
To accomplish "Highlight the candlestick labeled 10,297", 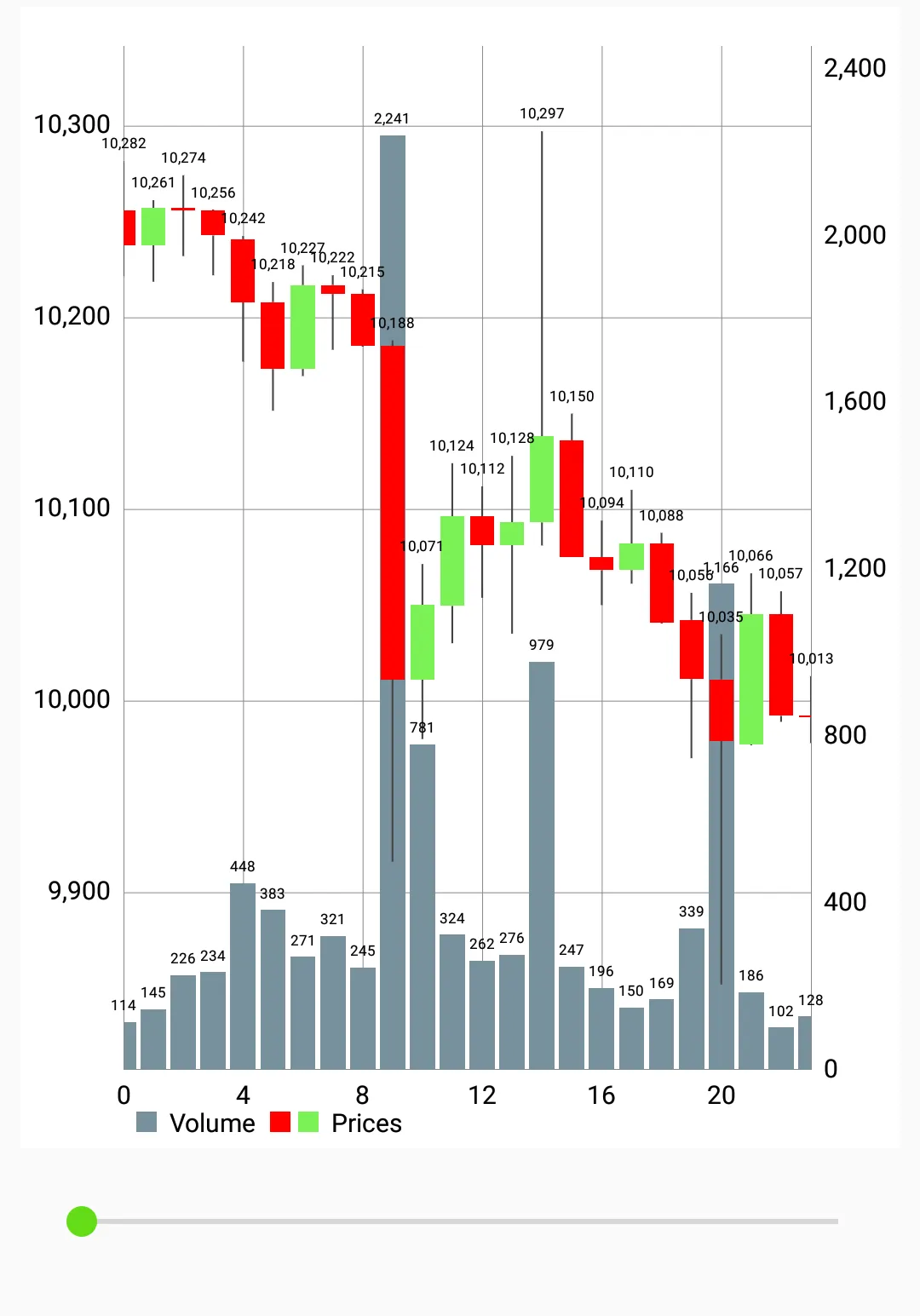I will [542, 479].
